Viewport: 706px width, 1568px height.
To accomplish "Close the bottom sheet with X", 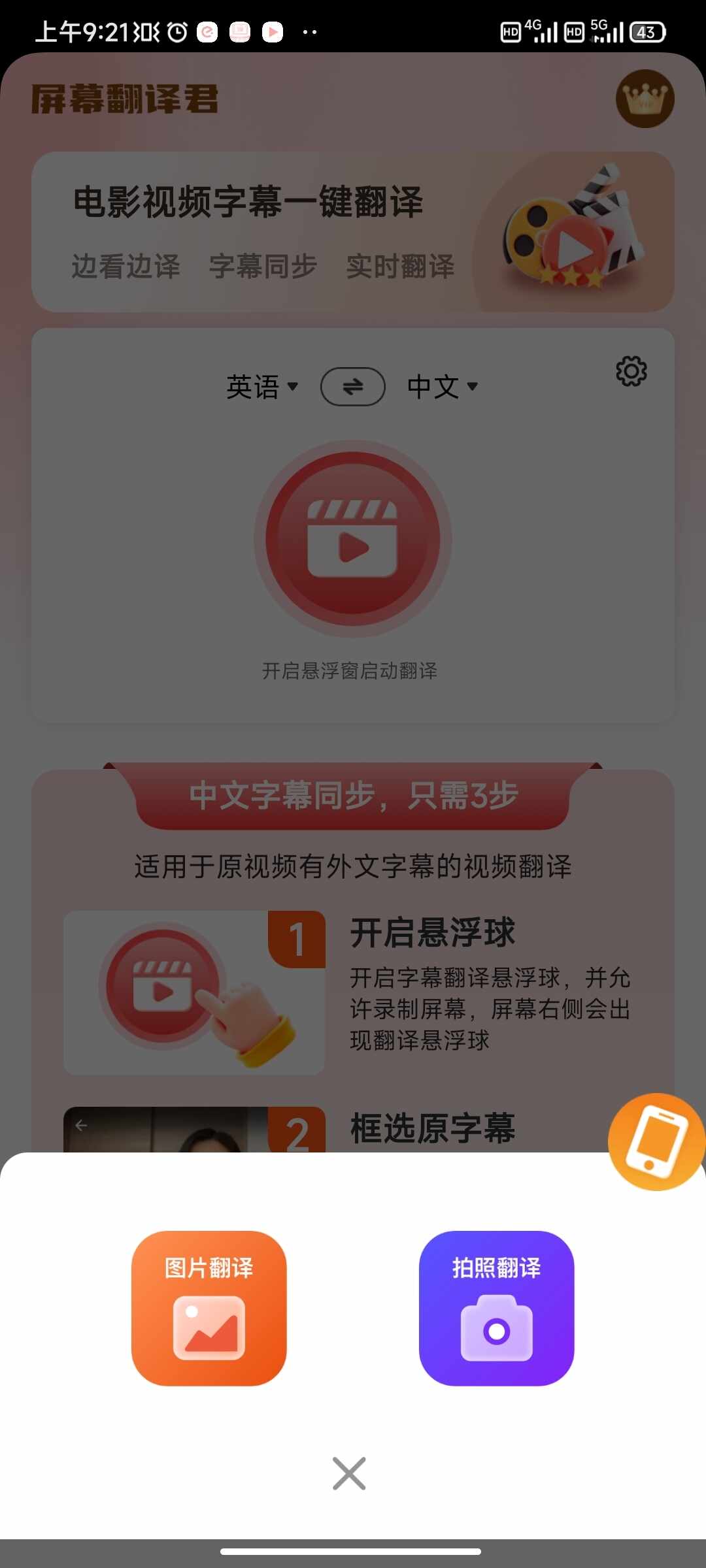I will click(349, 1473).
